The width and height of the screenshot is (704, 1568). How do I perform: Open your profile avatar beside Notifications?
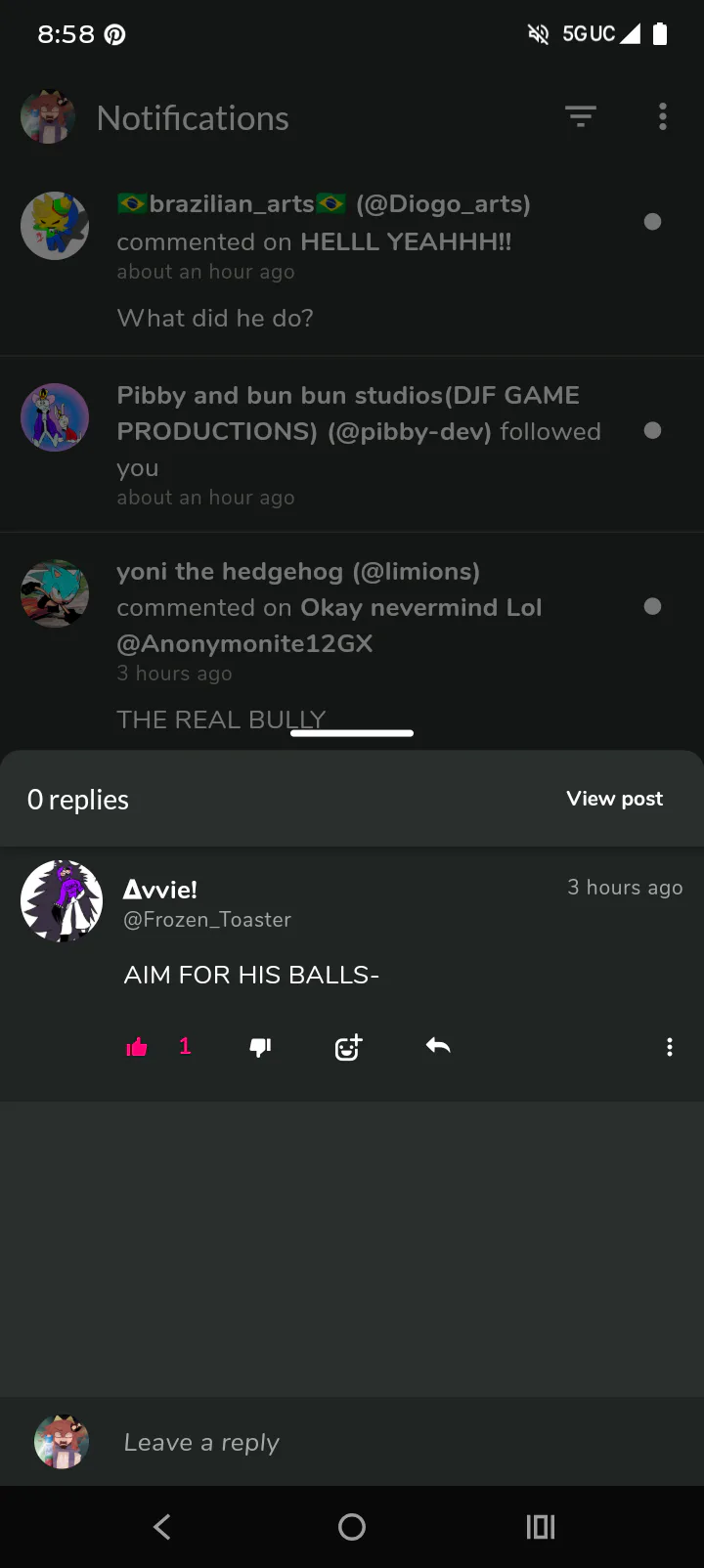[48, 117]
